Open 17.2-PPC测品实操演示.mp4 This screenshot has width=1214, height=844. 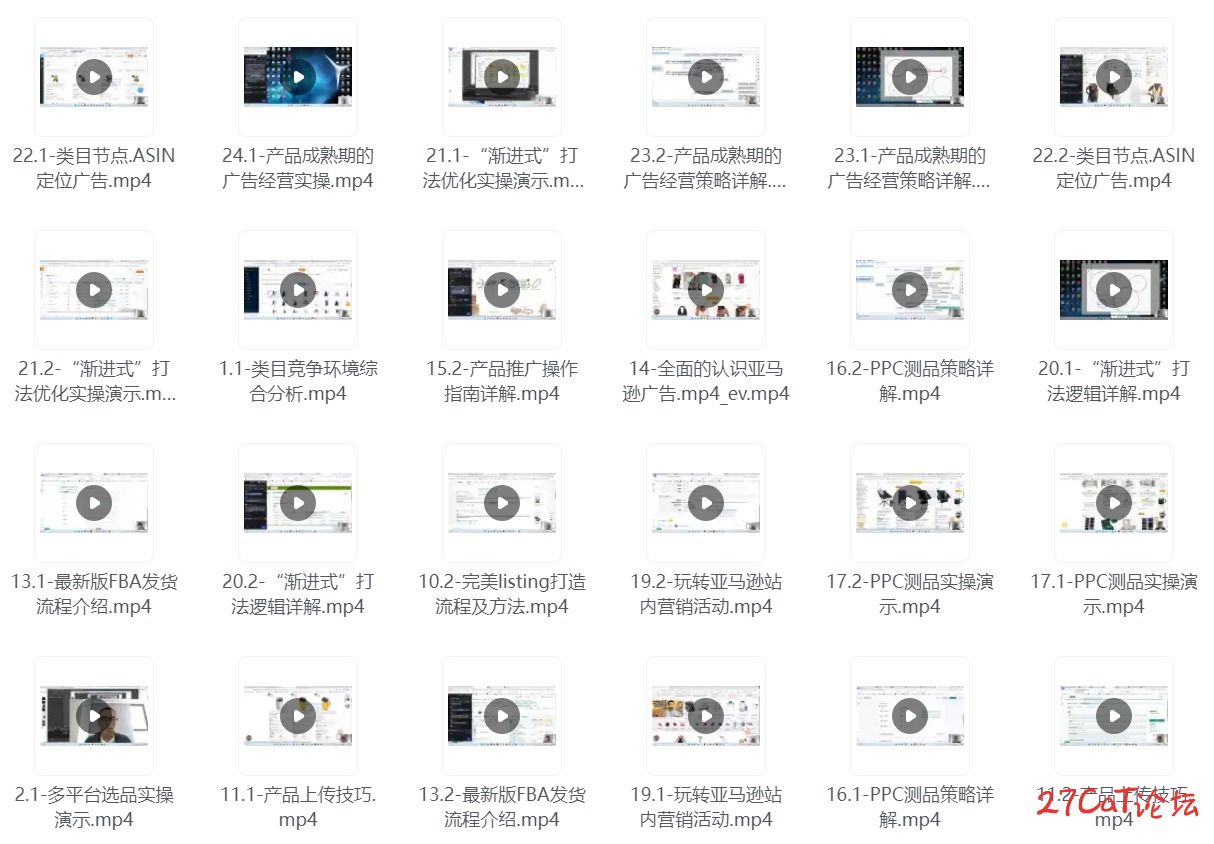(910, 503)
